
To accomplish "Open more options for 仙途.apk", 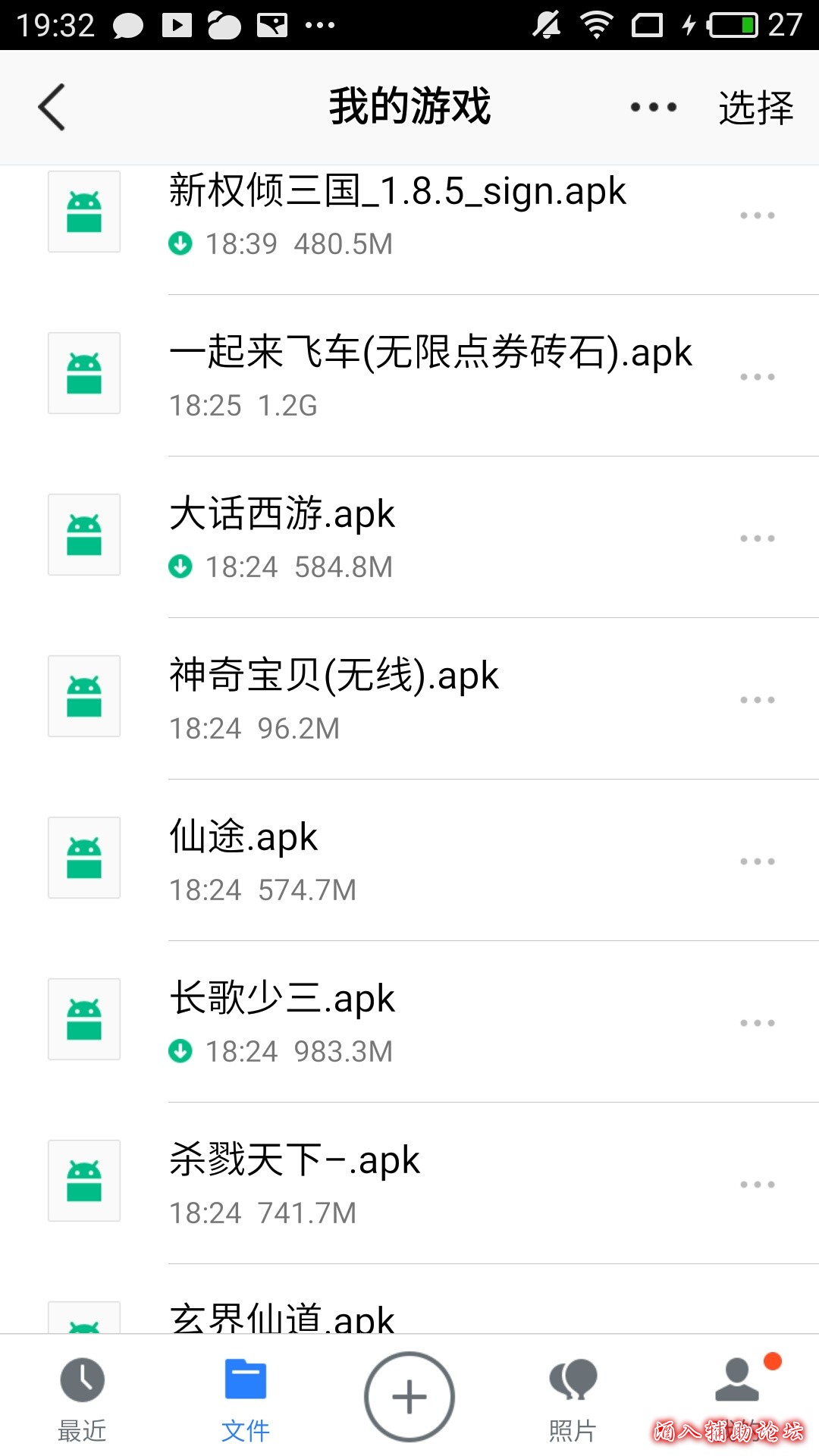I will click(x=757, y=861).
